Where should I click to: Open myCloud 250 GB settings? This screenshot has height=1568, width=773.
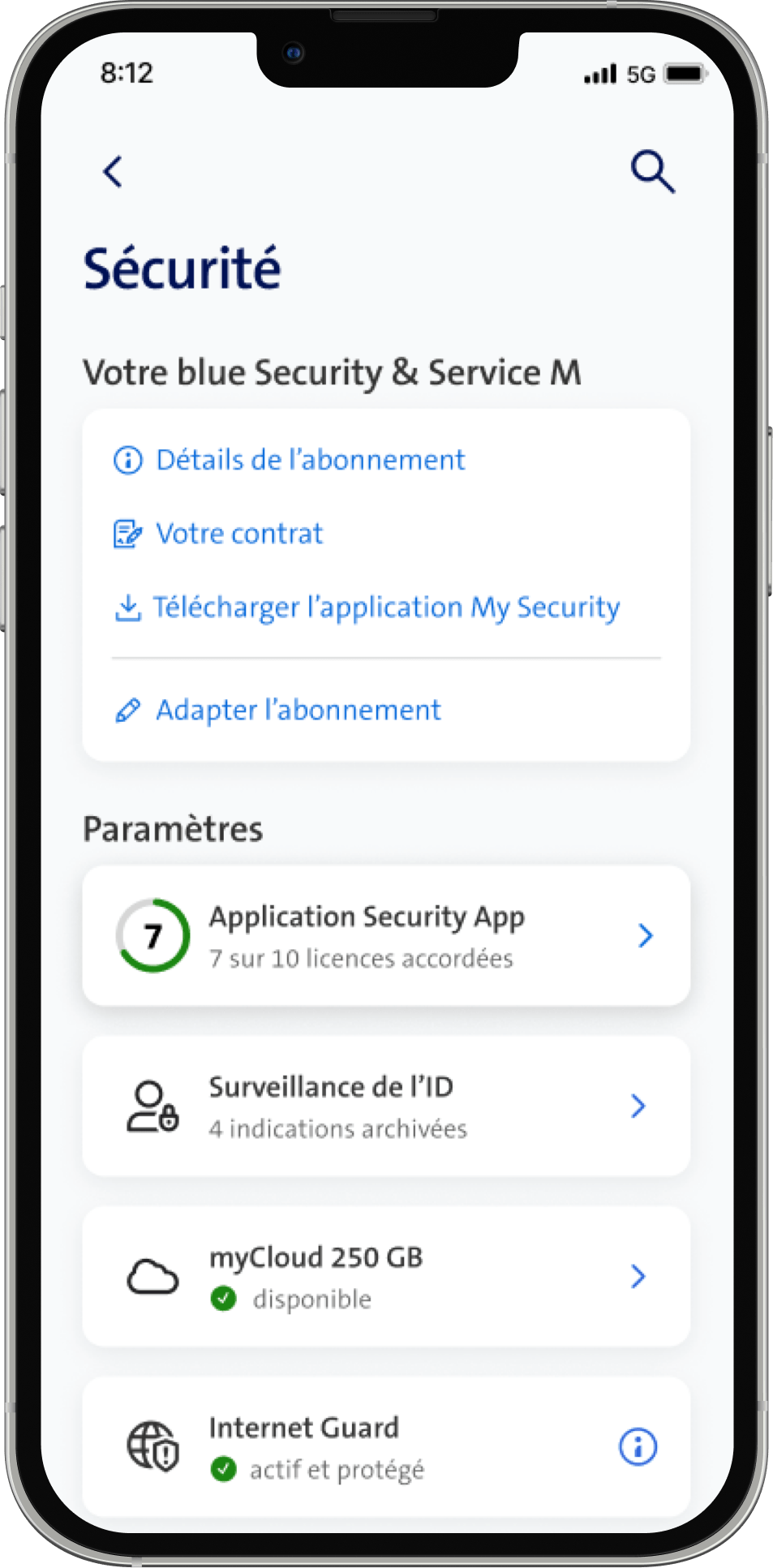point(386,1277)
